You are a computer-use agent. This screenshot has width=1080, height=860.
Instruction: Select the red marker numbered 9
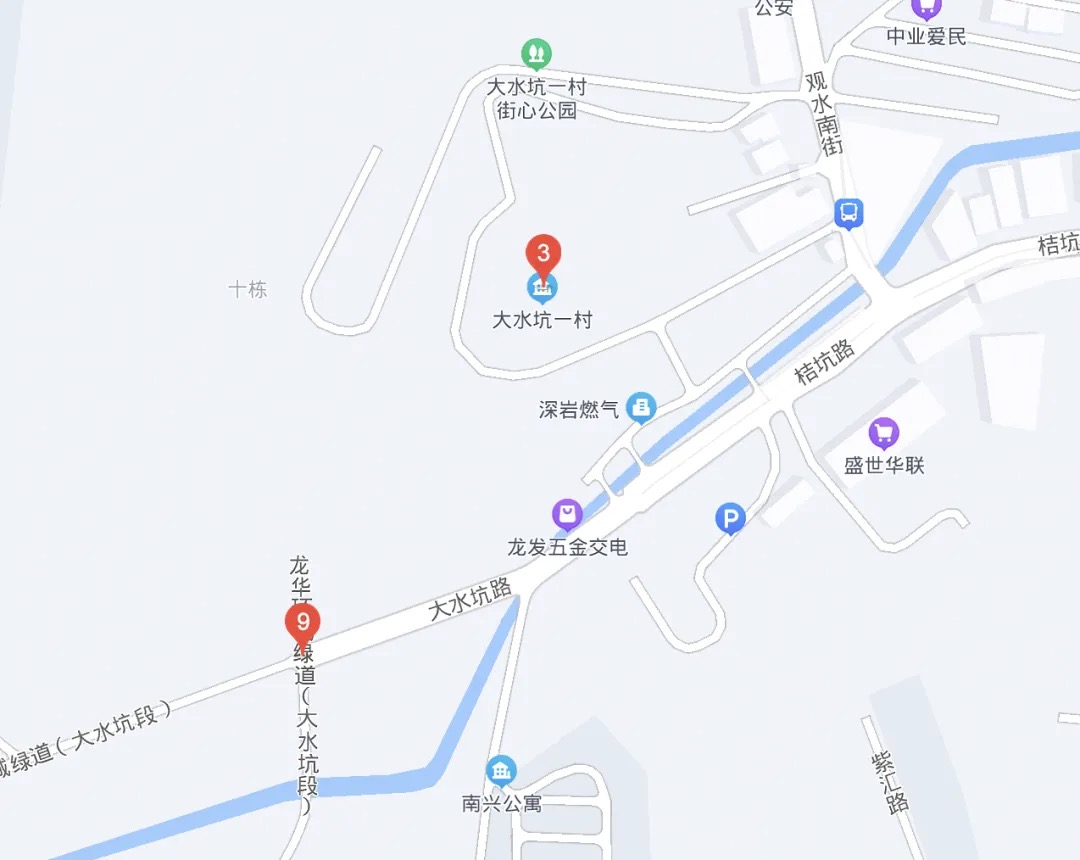(x=302, y=622)
